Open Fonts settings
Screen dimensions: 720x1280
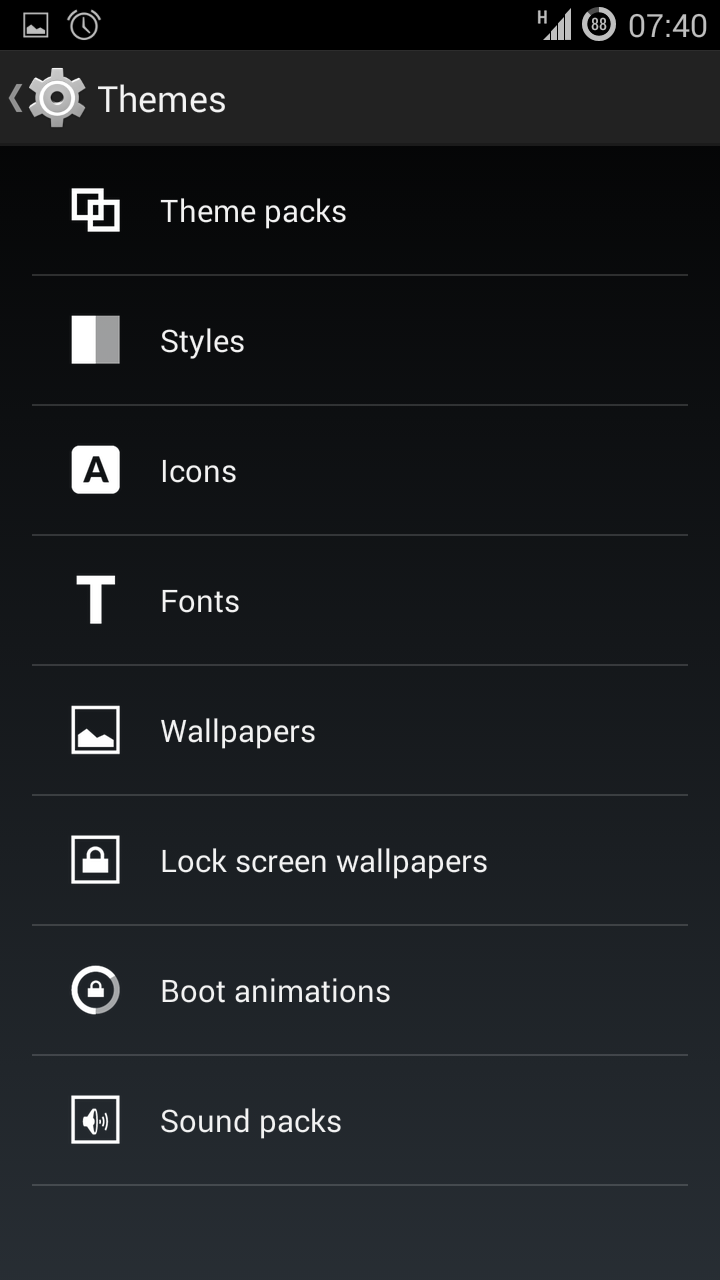(360, 601)
